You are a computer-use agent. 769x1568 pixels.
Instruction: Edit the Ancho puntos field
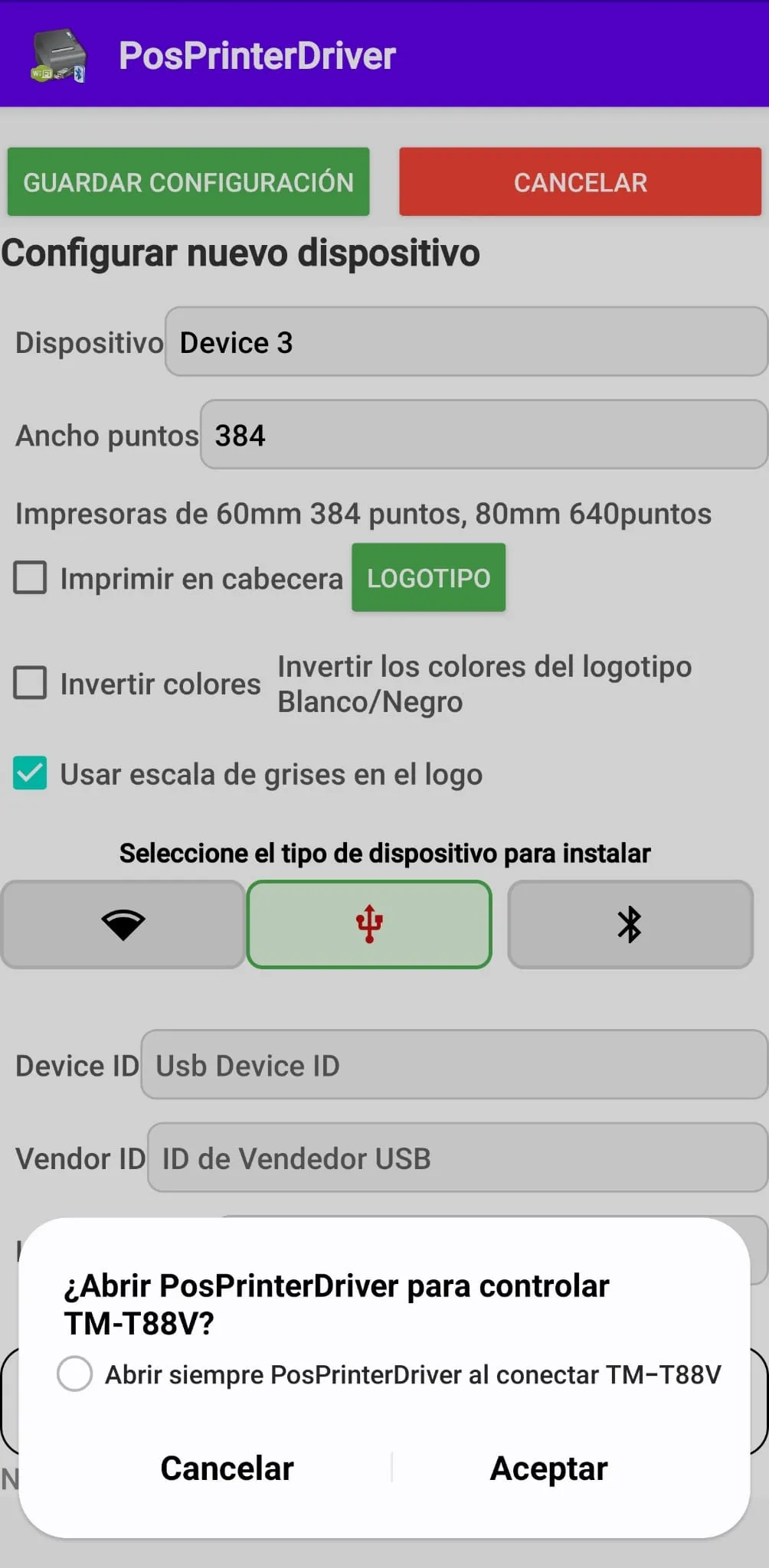pos(483,435)
